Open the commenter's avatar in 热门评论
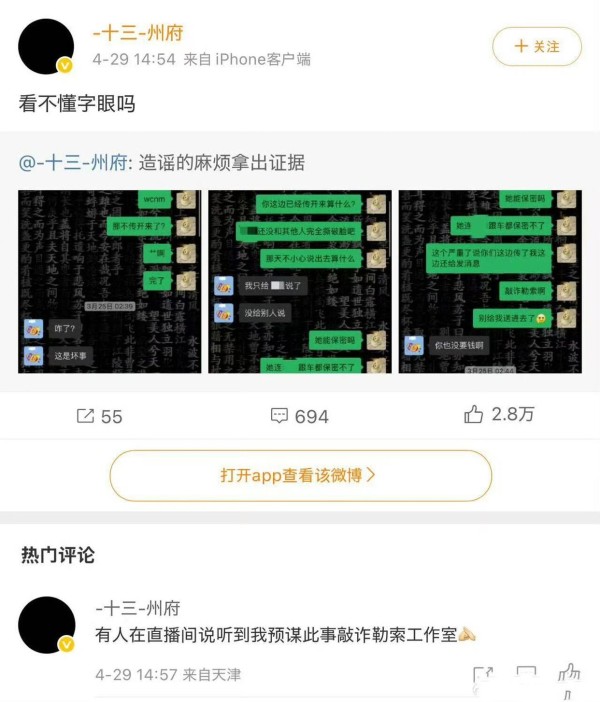This screenshot has width=600, height=702. [x=46, y=626]
